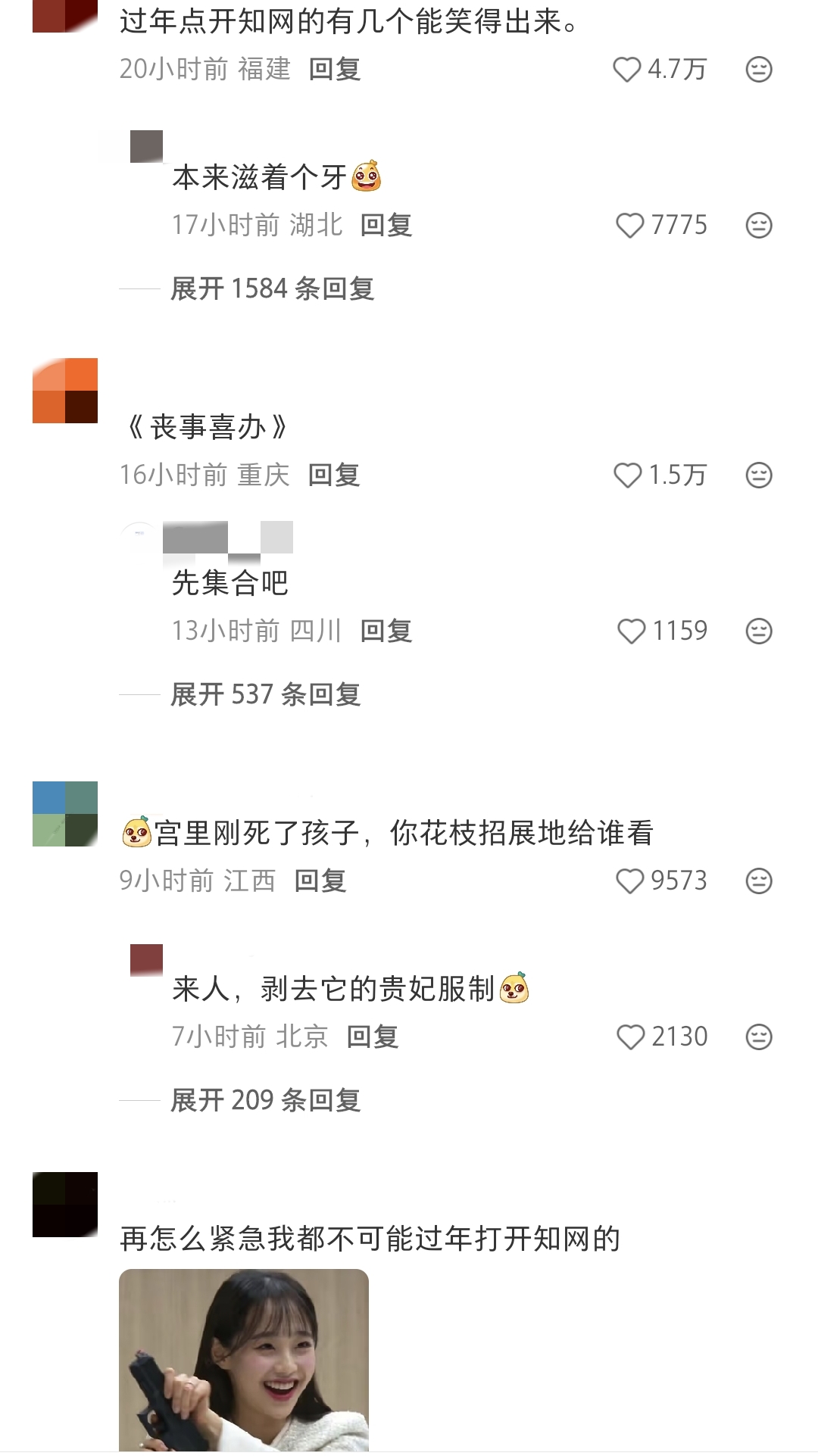The height and width of the screenshot is (1456, 818).
Task: Like the 先集合吧 comment
Action: click(631, 631)
